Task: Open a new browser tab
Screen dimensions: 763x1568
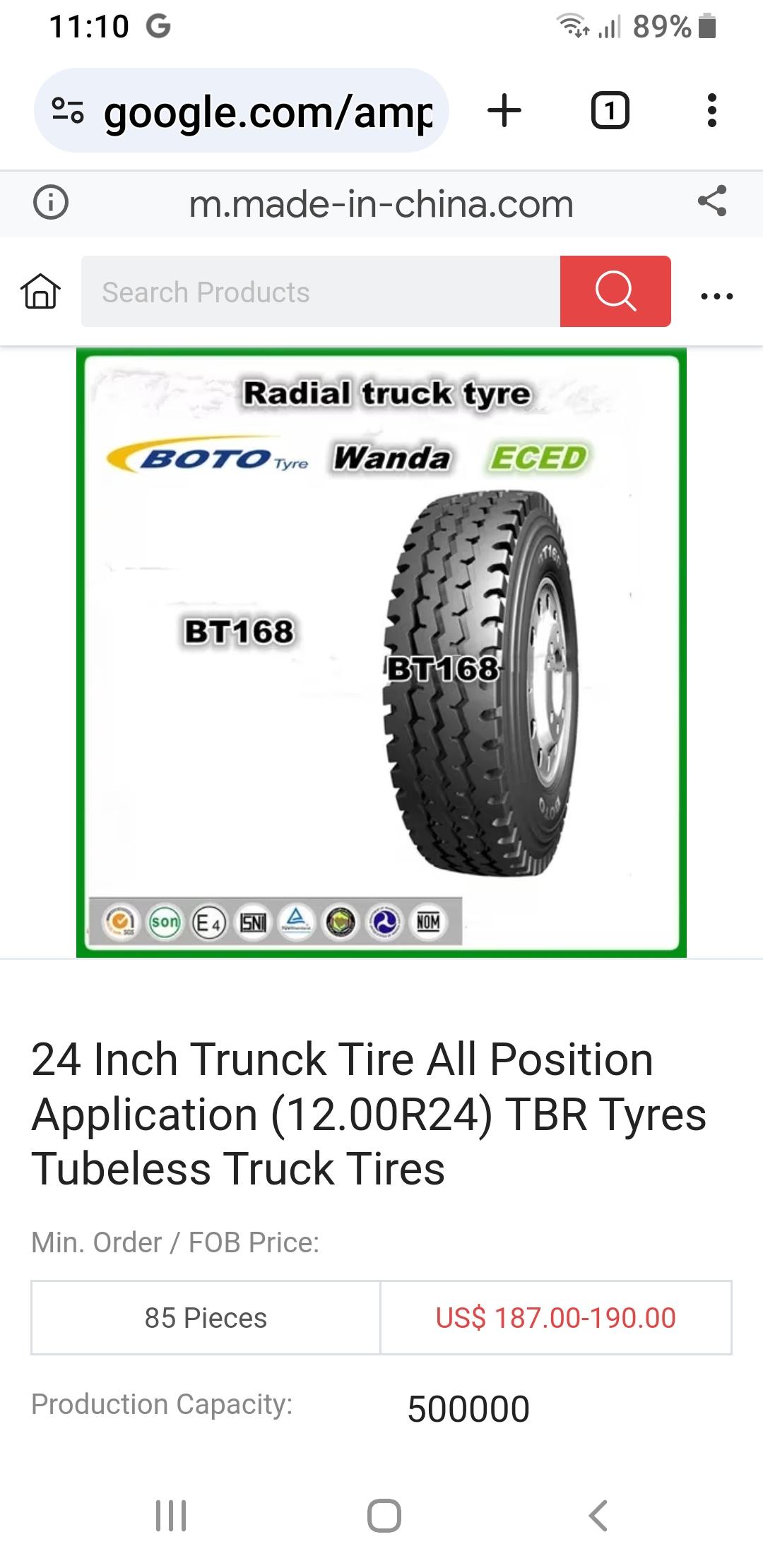Action: coord(504,111)
